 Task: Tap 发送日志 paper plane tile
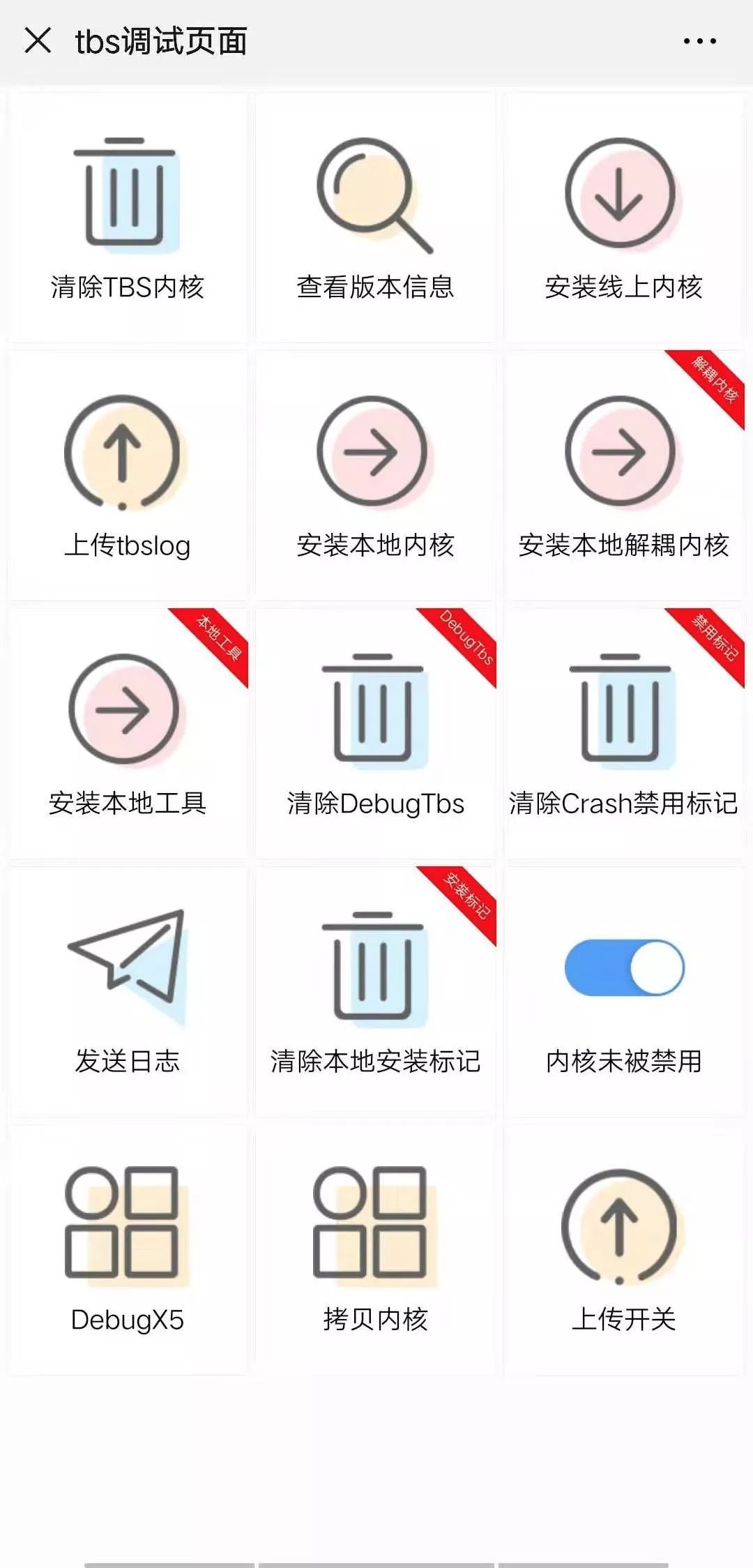click(x=127, y=992)
